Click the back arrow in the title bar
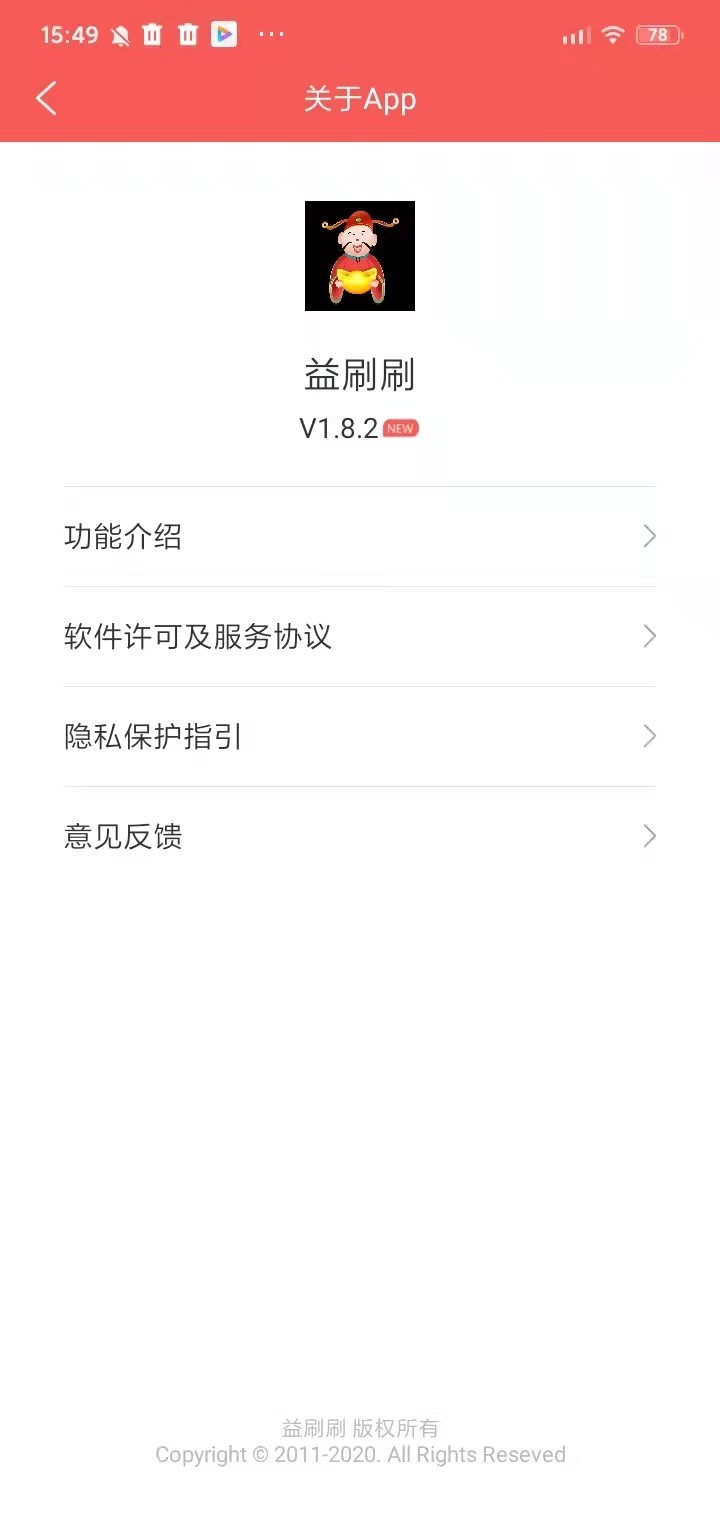The width and height of the screenshot is (720, 1520). pos(45,97)
